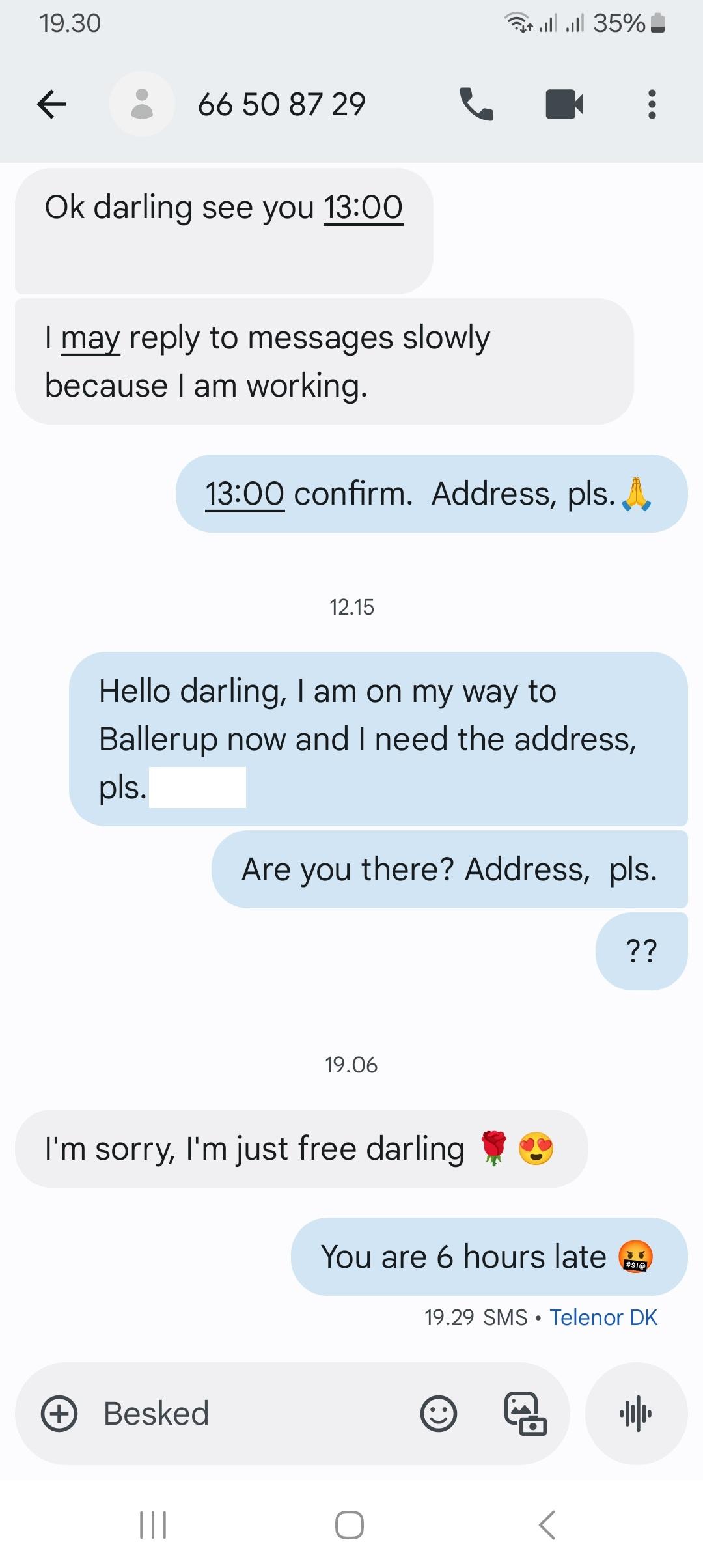Start a voice call with this number
Screen dimensions: 703x1568
point(476,104)
